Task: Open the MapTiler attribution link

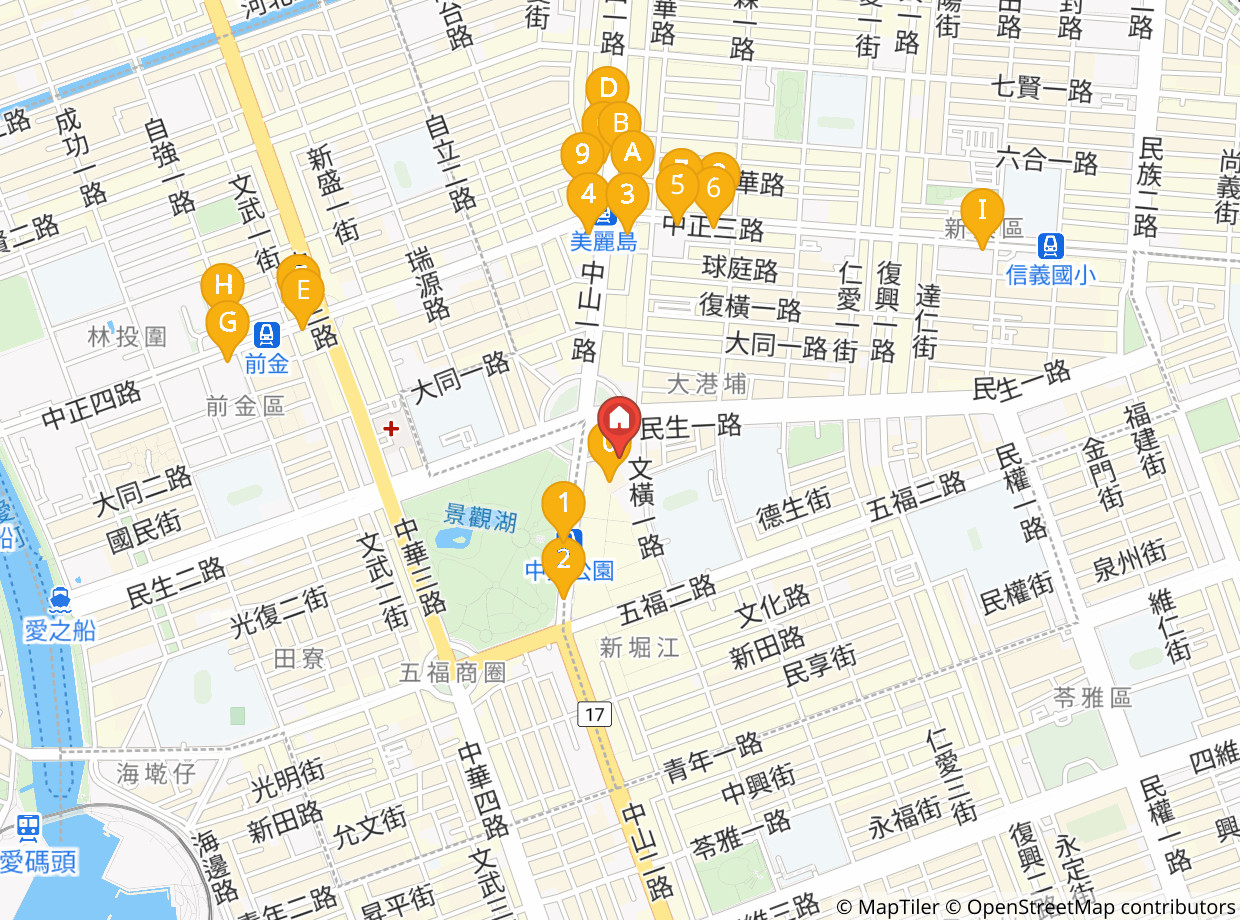Action: [x=890, y=907]
